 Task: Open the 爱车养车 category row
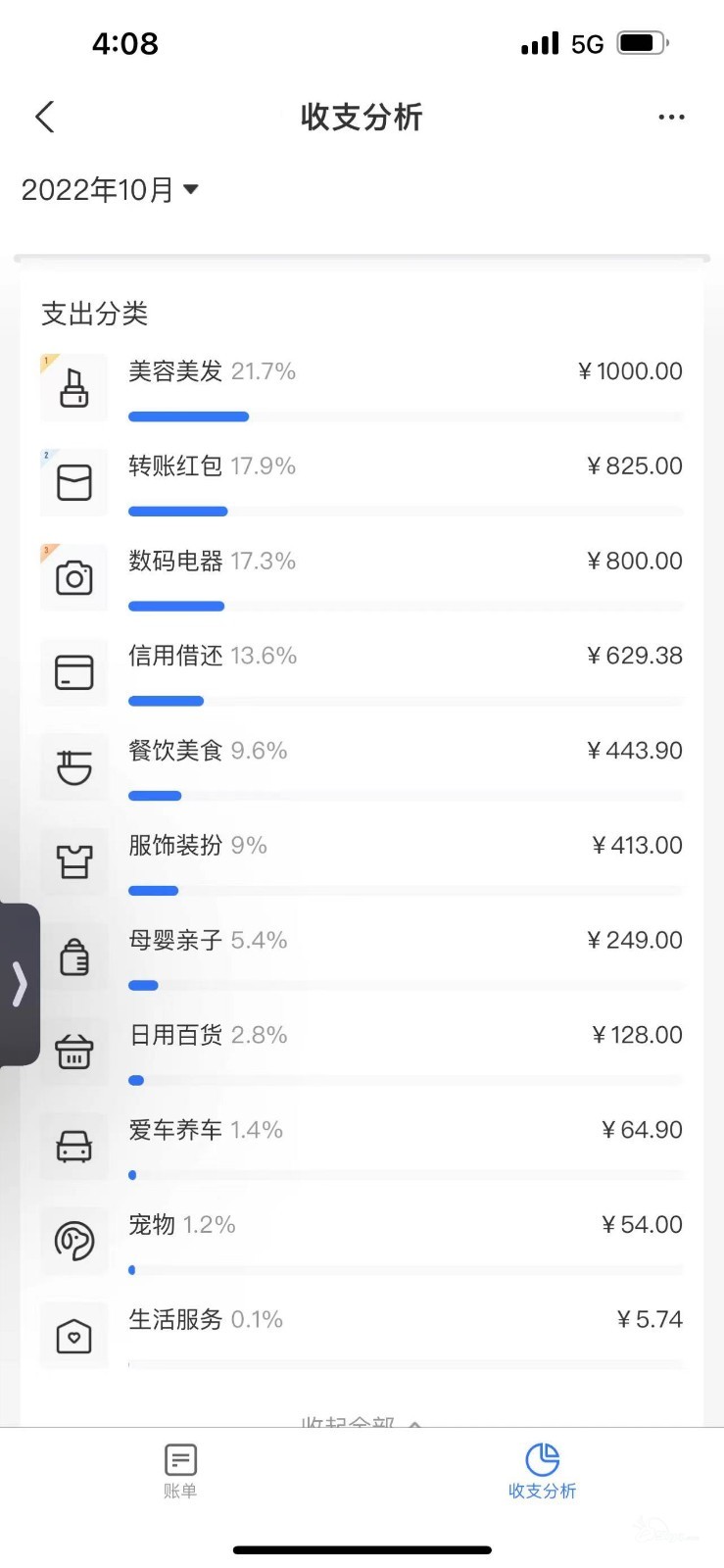[x=362, y=1150]
